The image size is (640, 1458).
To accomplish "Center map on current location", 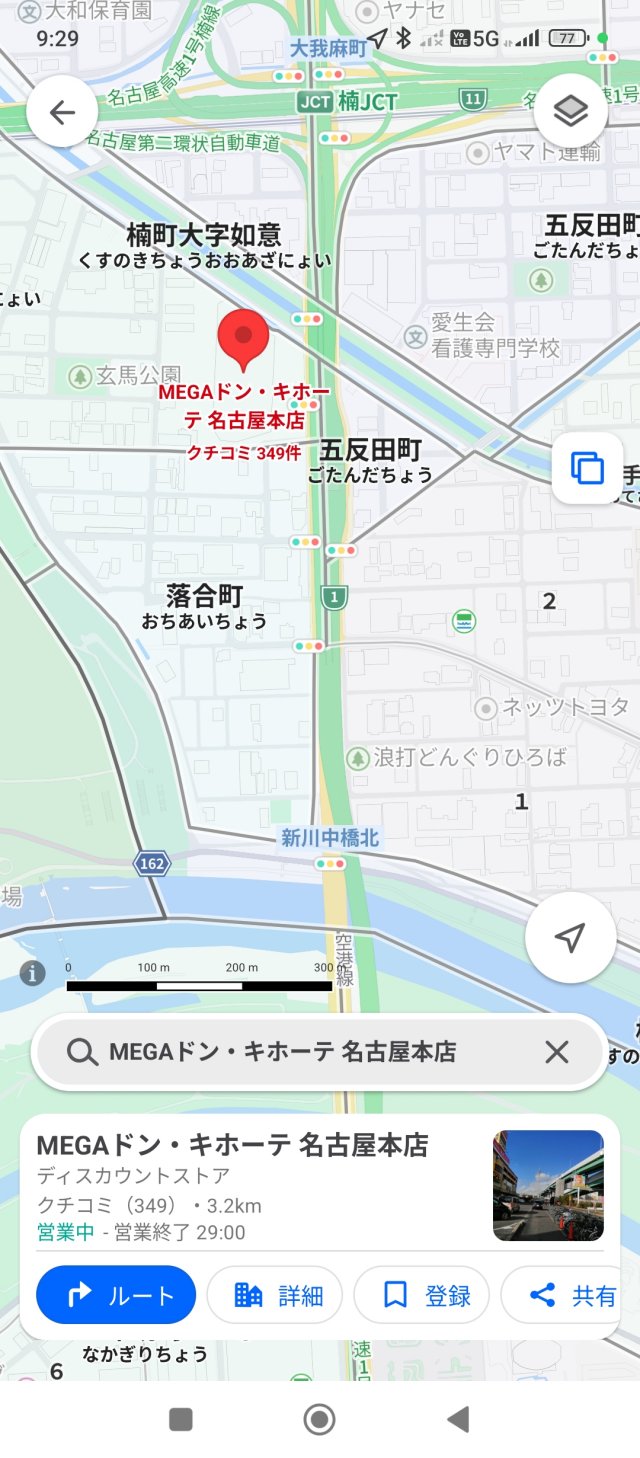I will pyautogui.click(x=570, y=937).
